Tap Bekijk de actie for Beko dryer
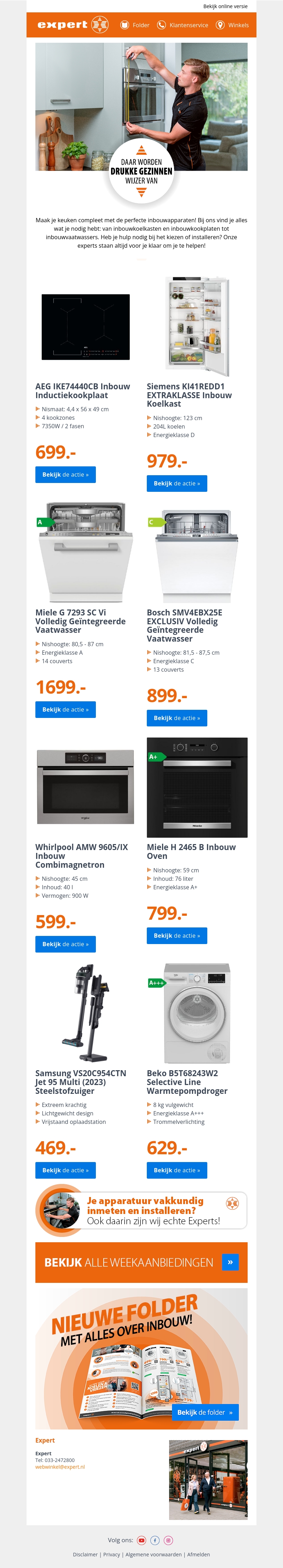This screenshot has height=1568, width=283. click(177, 1170)
